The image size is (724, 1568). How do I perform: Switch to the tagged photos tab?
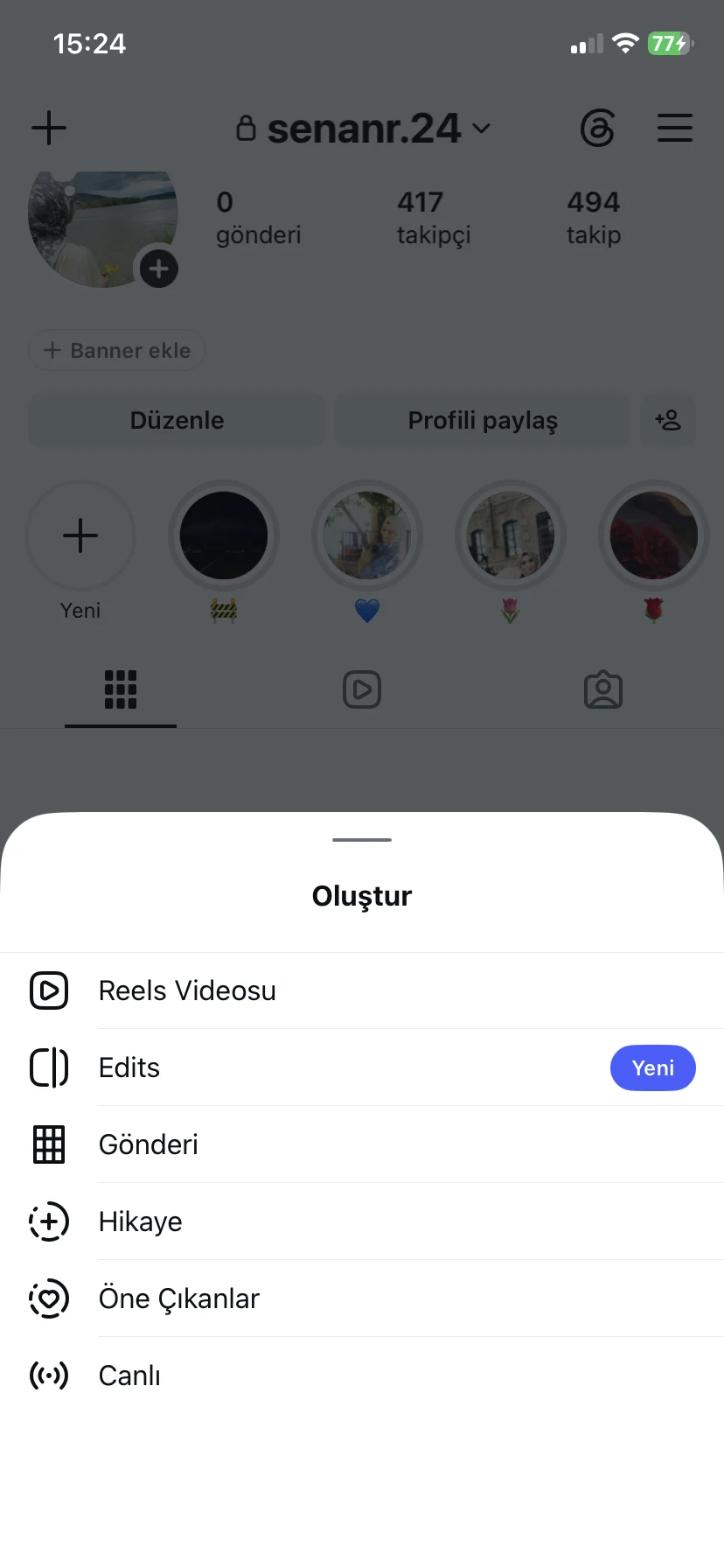[603, 689]
